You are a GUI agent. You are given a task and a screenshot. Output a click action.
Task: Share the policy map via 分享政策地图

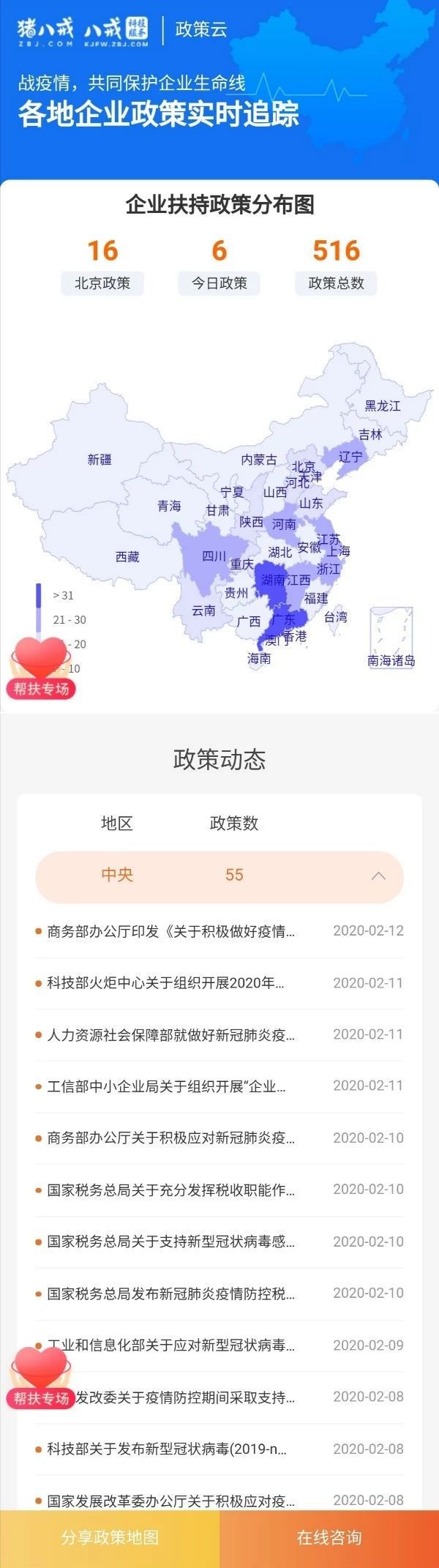coord(110,1537)
